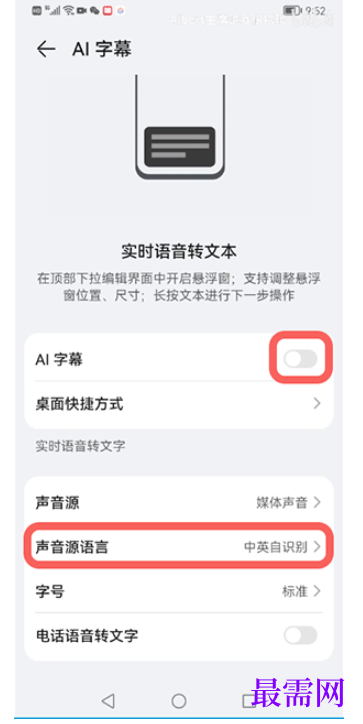Tap the system home button

point(179,700)
